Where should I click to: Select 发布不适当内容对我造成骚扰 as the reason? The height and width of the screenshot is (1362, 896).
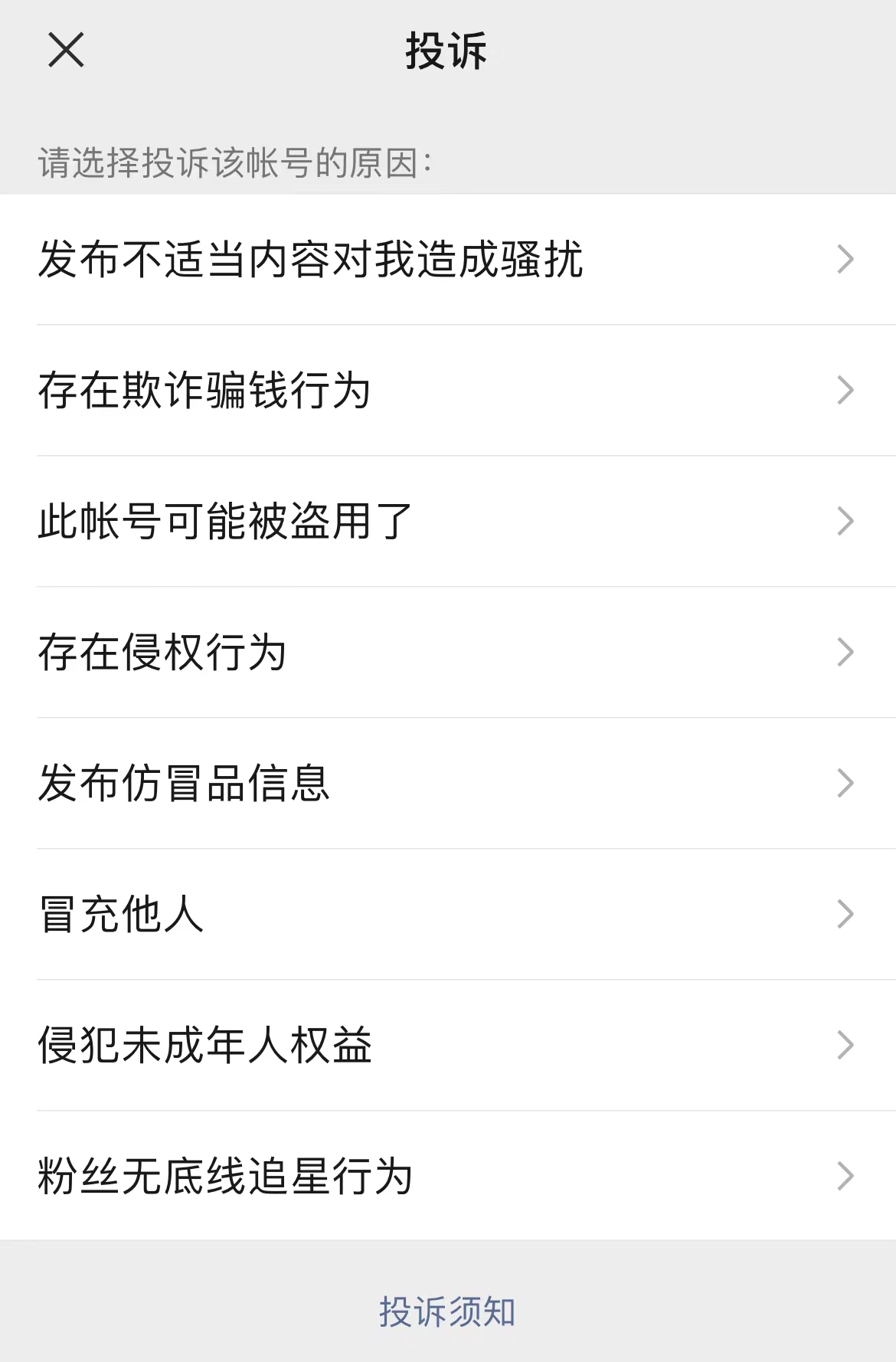(x=447, y=260)
